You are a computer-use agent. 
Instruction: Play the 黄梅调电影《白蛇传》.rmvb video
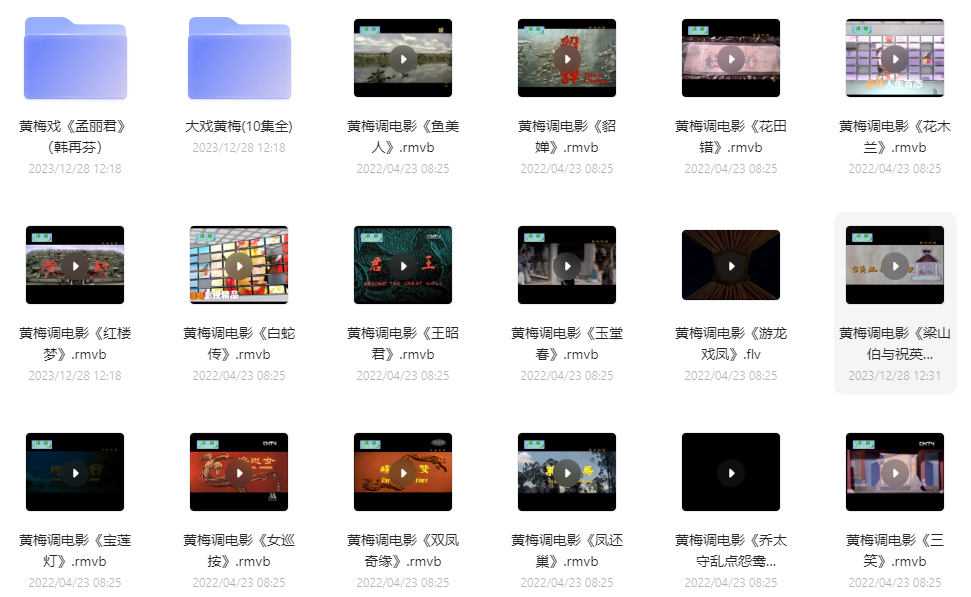(239, 265)
